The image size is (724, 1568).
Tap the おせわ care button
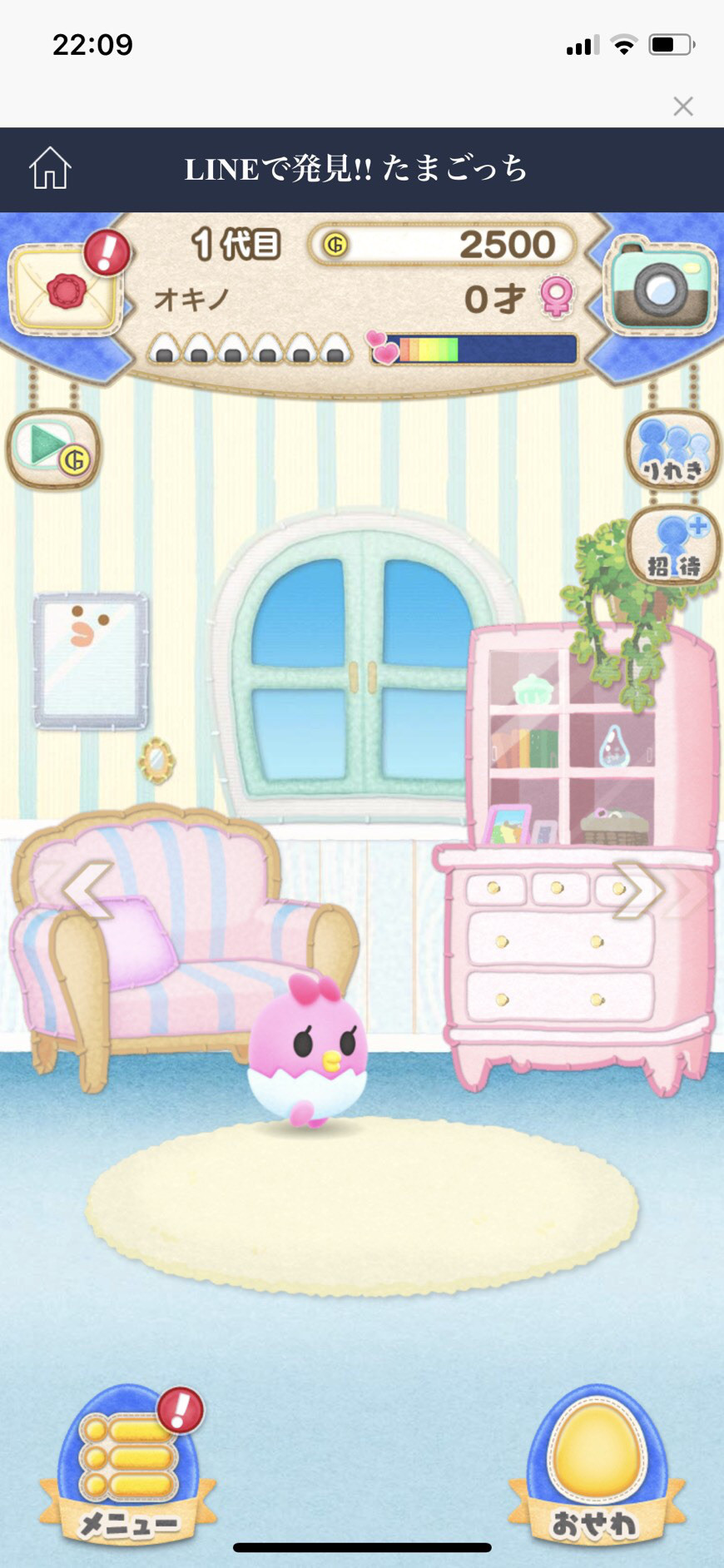tap(597, 1466)
